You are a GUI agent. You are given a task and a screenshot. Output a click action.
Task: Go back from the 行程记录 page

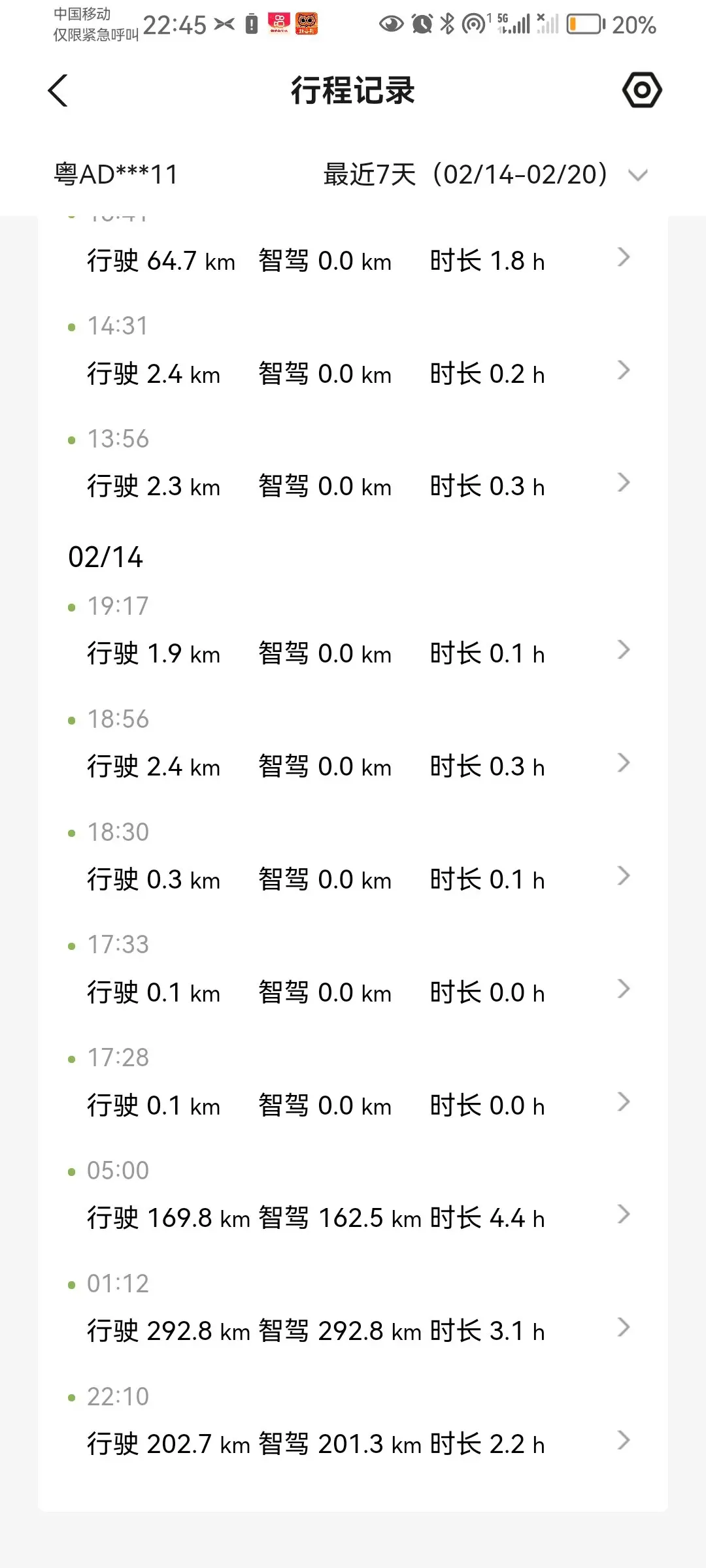tap(58, 90)
